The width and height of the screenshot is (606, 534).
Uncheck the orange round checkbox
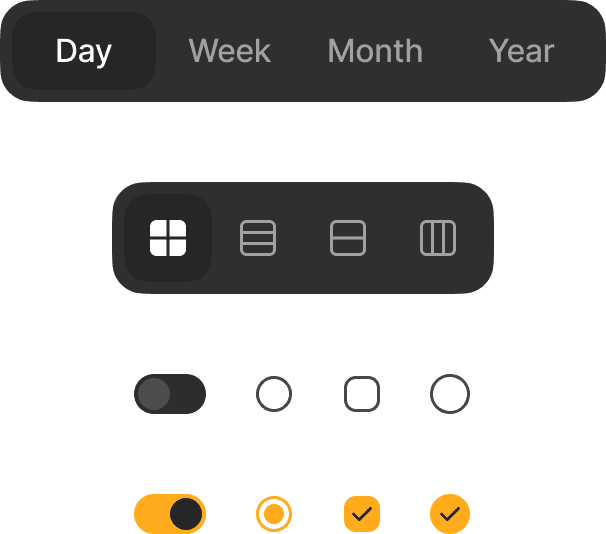point(450,514)
